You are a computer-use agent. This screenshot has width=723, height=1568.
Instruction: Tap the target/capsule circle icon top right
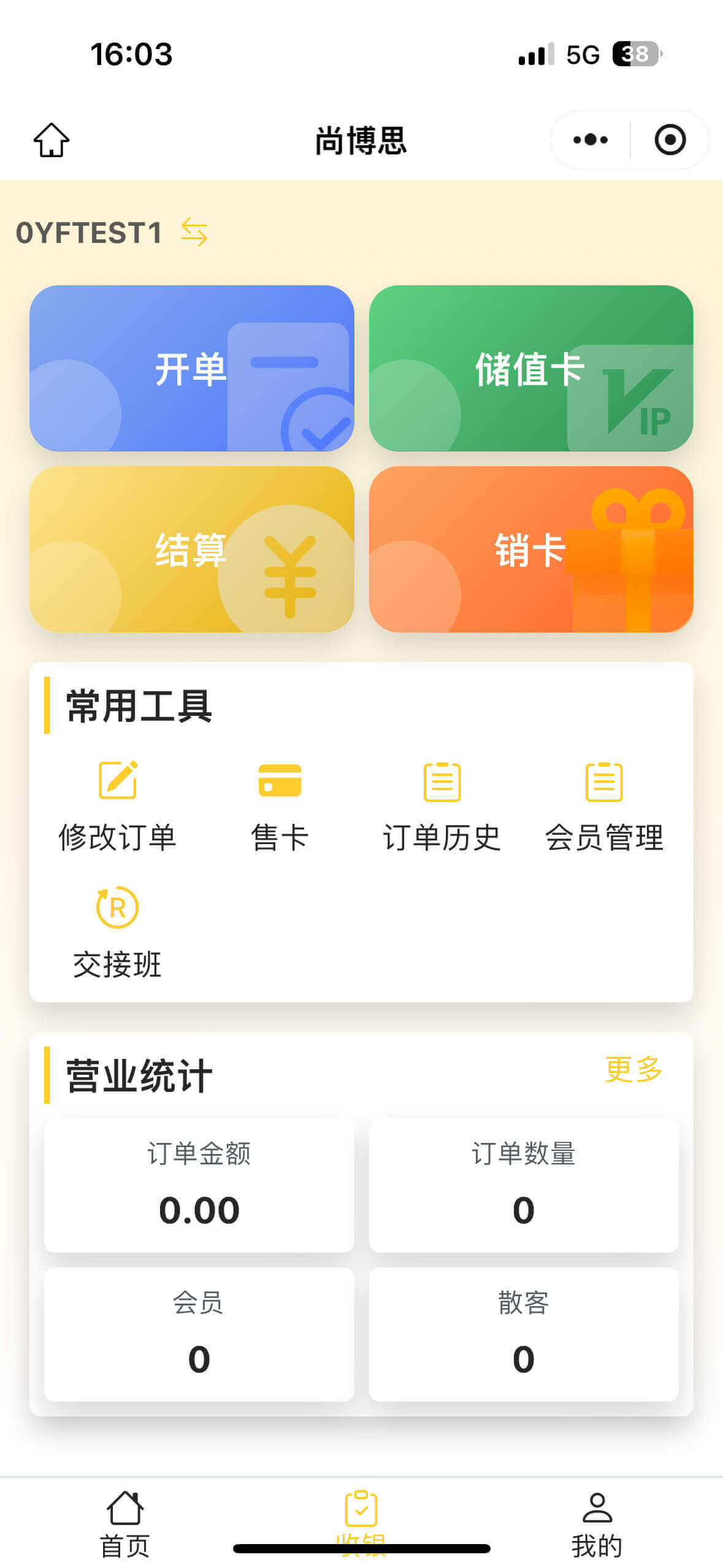pos(670,139)
